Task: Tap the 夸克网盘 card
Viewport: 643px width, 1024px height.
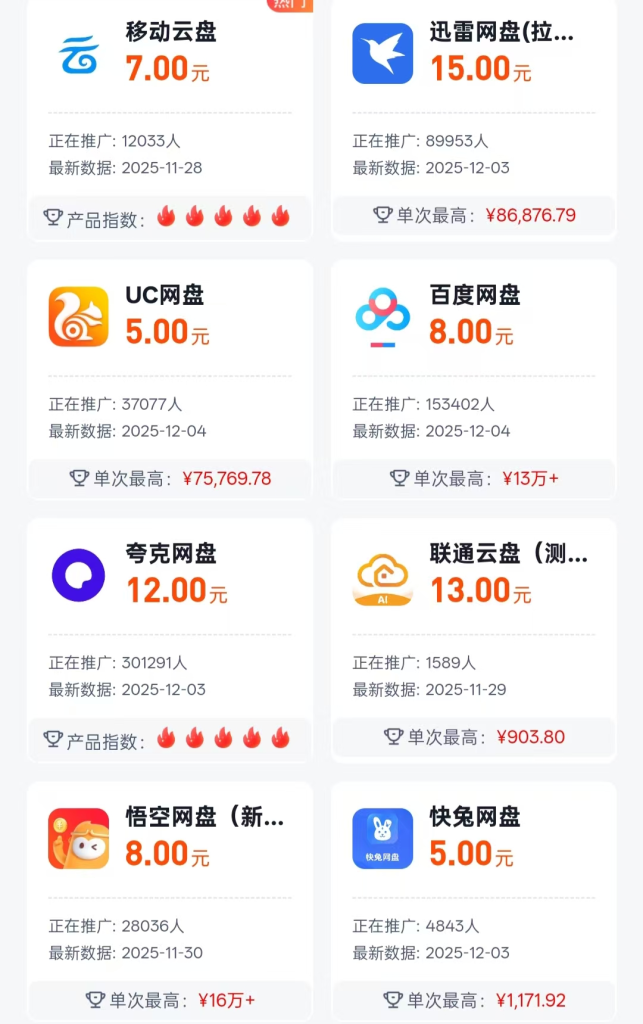Action: point(170,635)
